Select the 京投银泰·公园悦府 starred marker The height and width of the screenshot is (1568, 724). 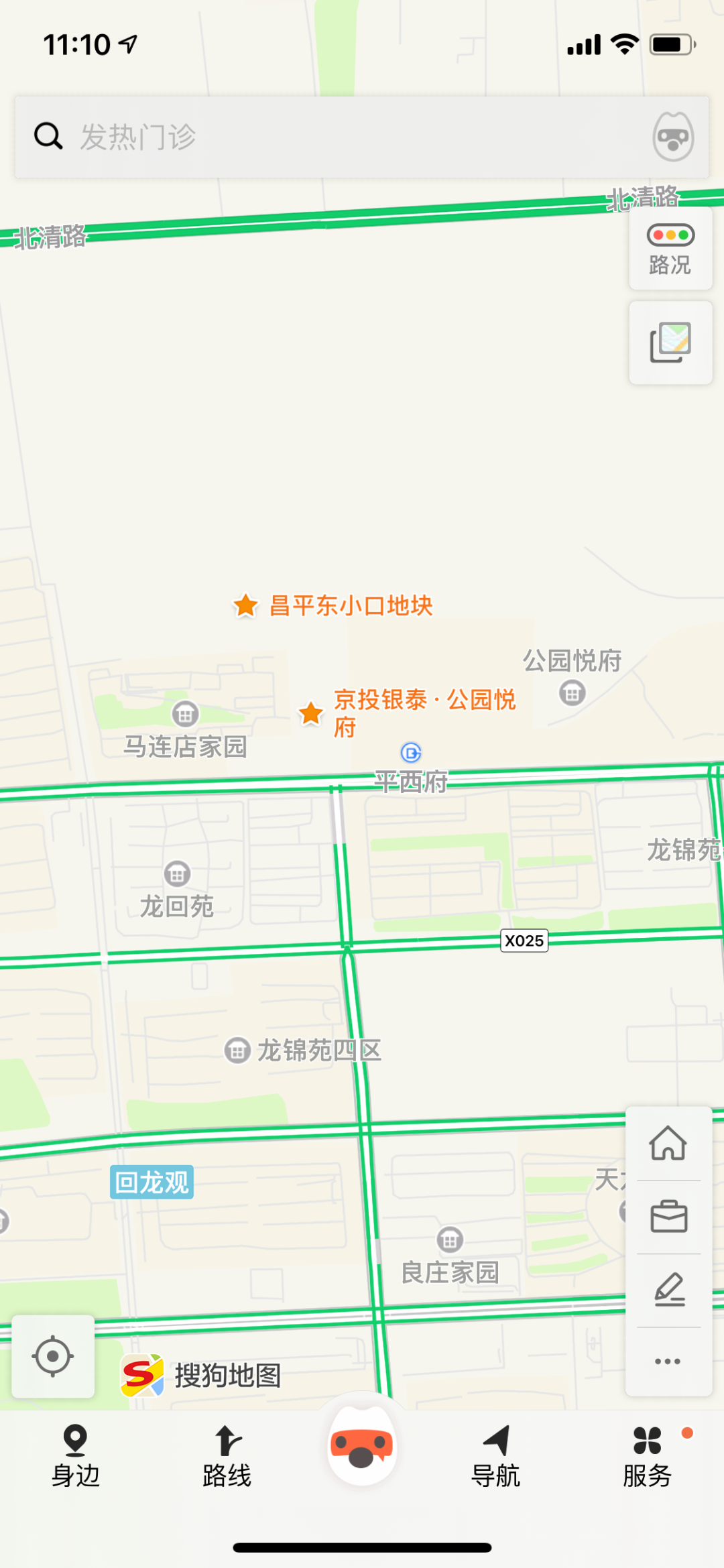click(x=311, y=713)
